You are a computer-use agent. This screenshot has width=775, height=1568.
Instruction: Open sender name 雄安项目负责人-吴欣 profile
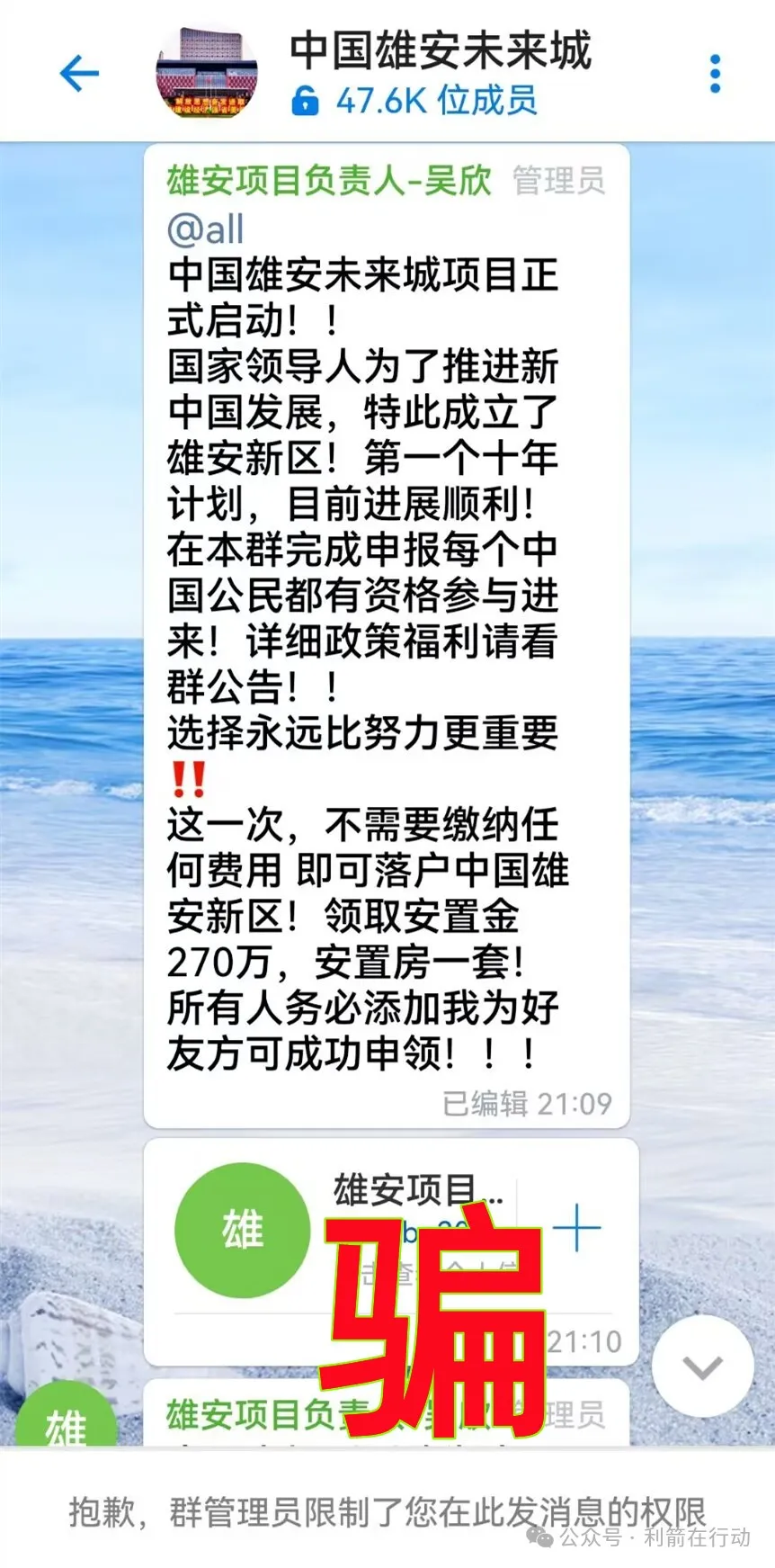coord(329,181)
